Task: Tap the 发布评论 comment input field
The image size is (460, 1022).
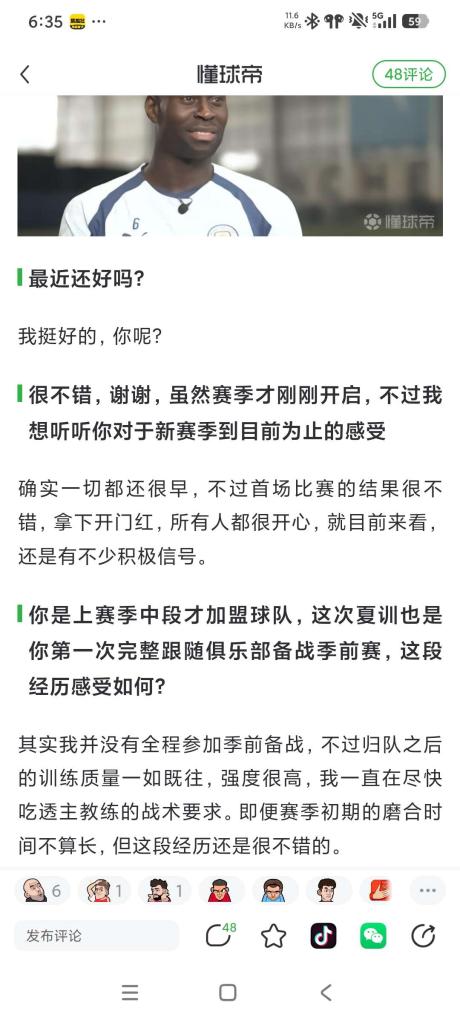Action: coord(96,936)
